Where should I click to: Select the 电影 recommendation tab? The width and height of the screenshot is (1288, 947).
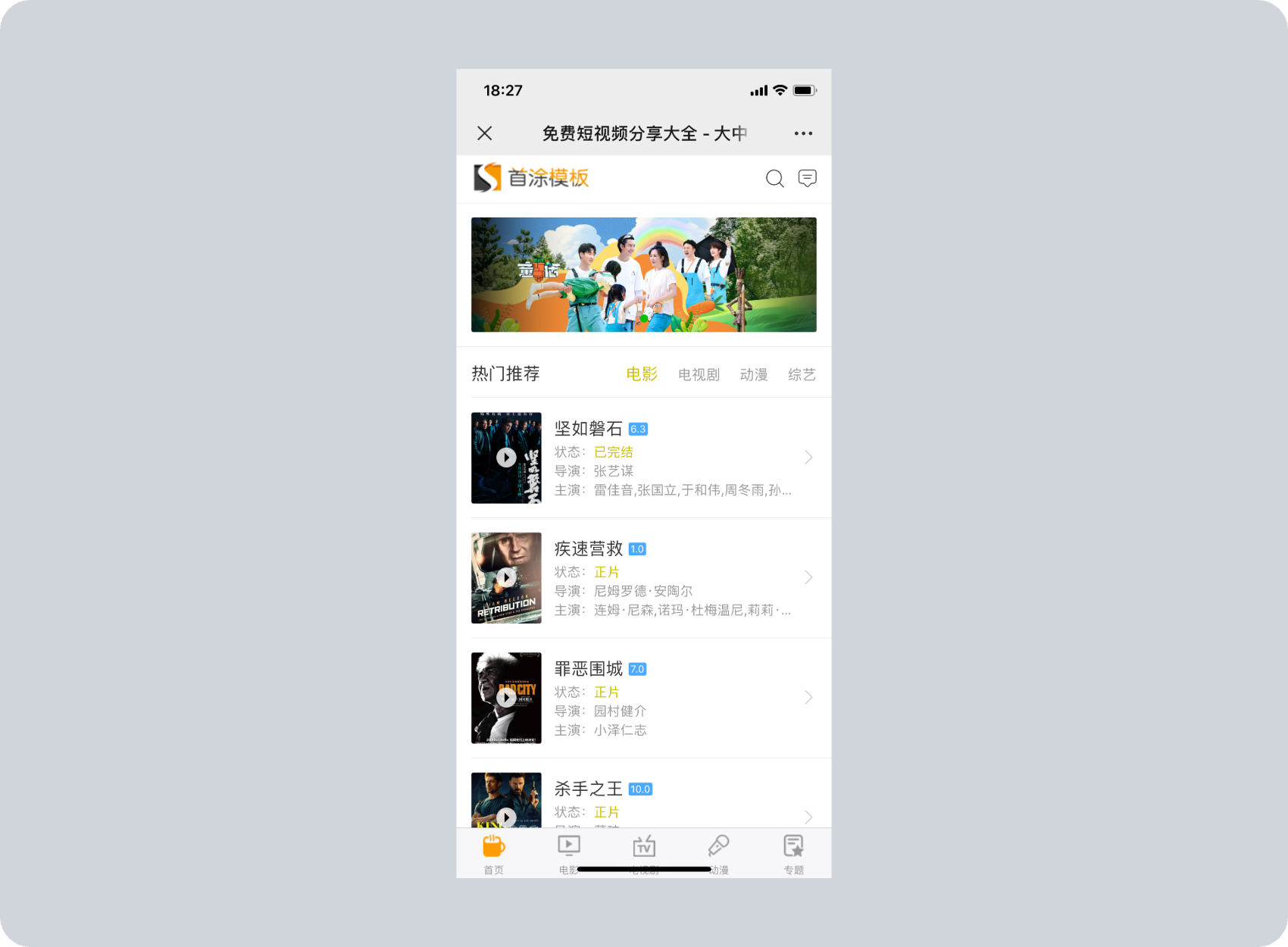[641, 374]
